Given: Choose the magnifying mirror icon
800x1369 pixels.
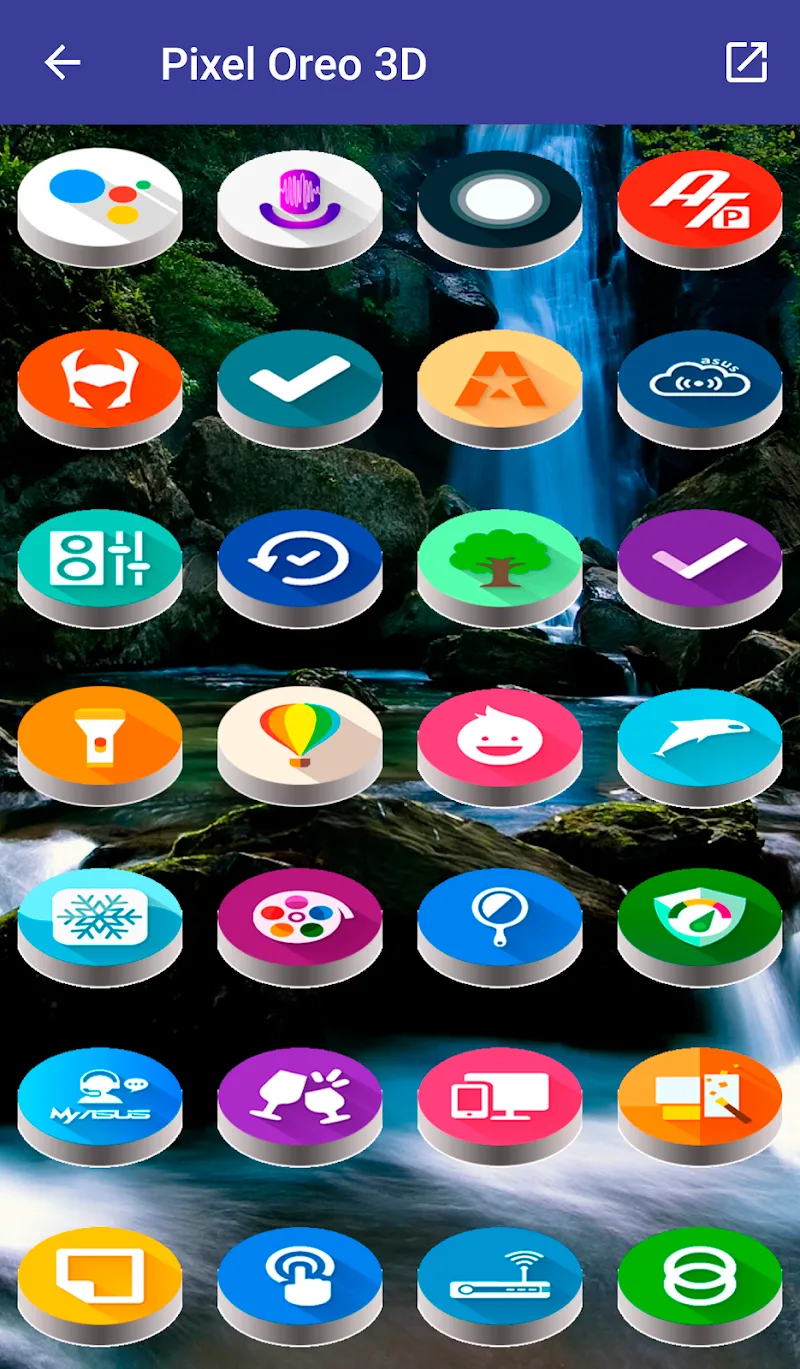Looking at the screenshot, I should (500, 918).
